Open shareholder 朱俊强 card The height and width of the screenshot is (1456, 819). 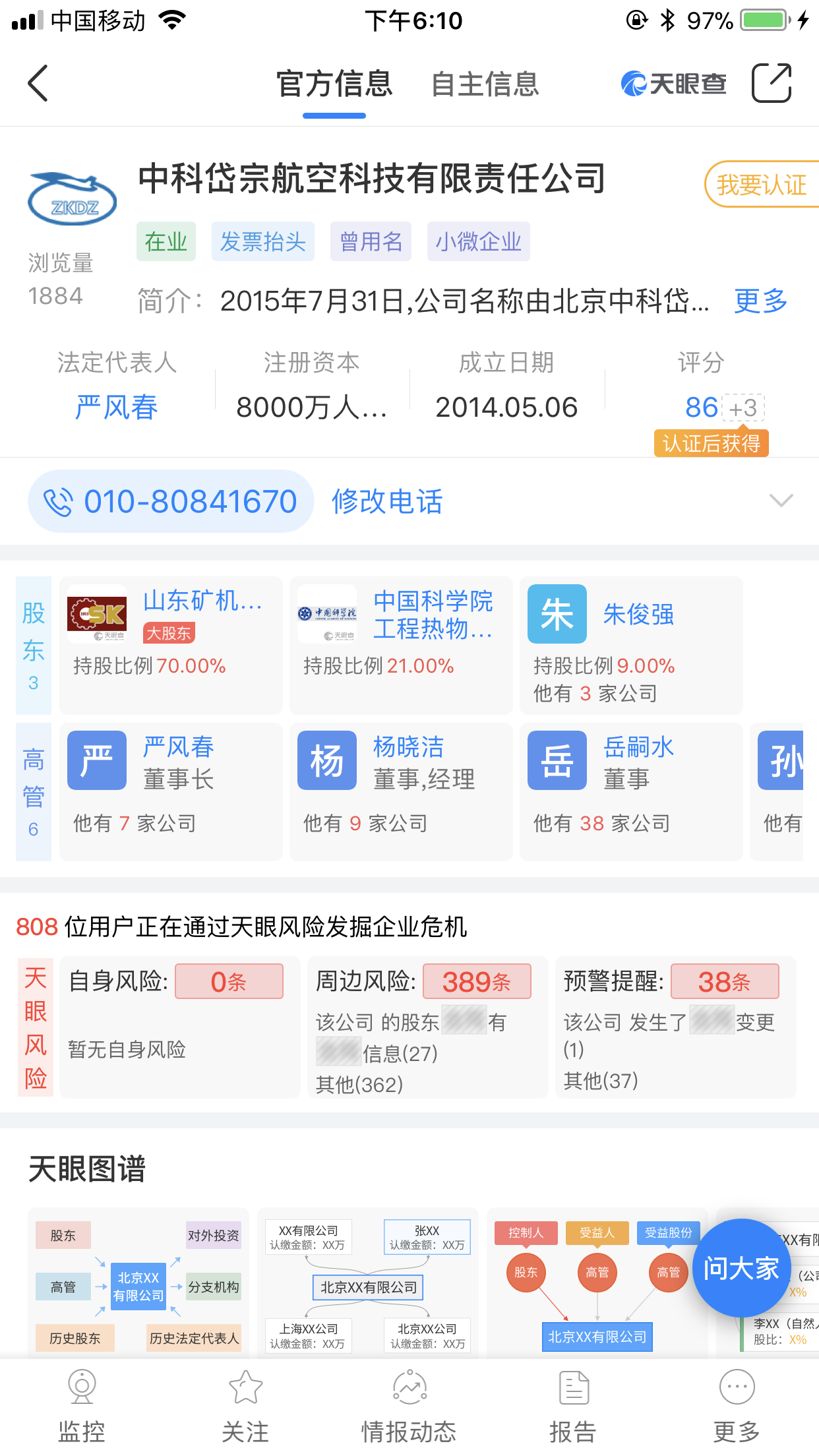click(x=630, y=644)
